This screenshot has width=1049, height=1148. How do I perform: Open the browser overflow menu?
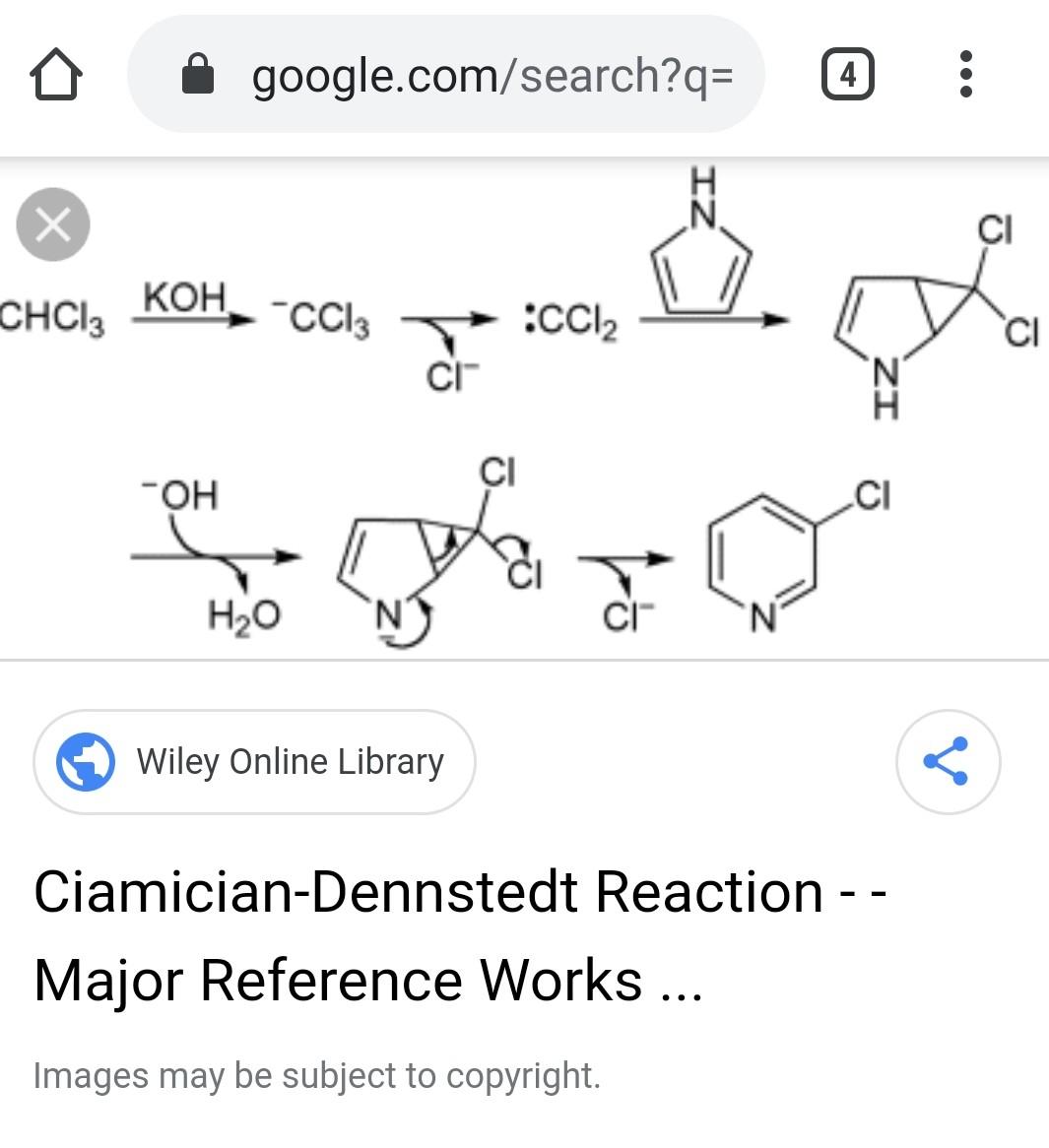click(965, 75)
